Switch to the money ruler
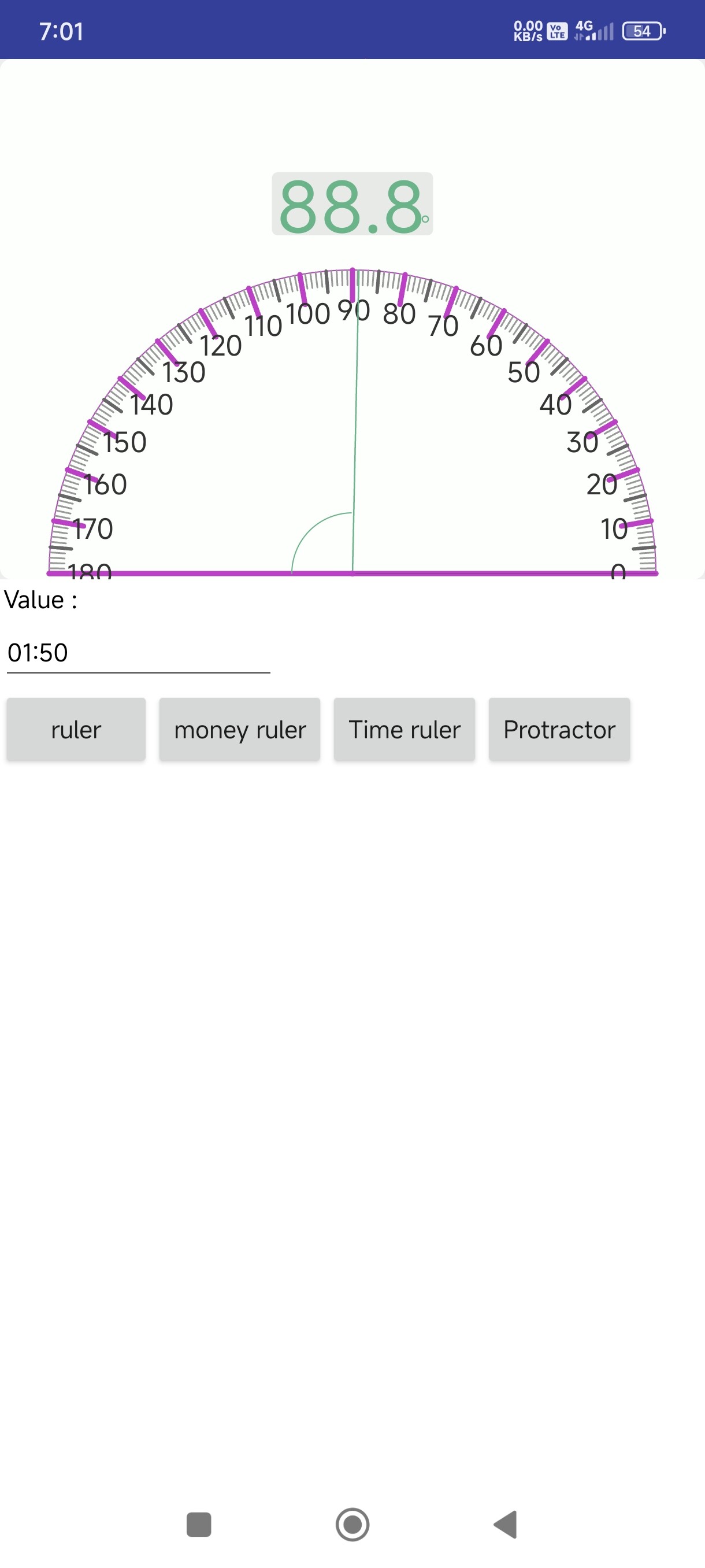Image resolution: width=705 pixels, height=1568 pixels. tap(240, 729)
